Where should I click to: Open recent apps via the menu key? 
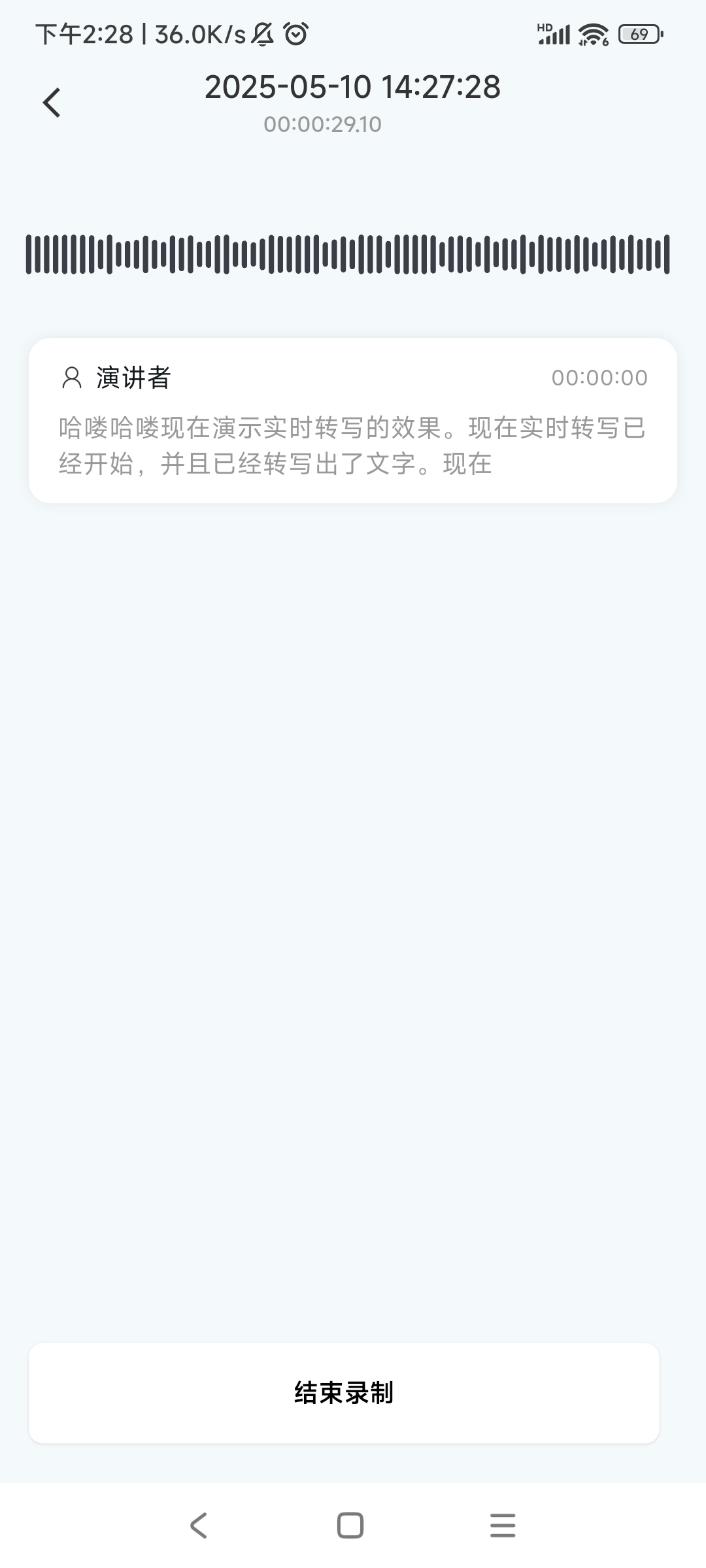point(501,1527)
